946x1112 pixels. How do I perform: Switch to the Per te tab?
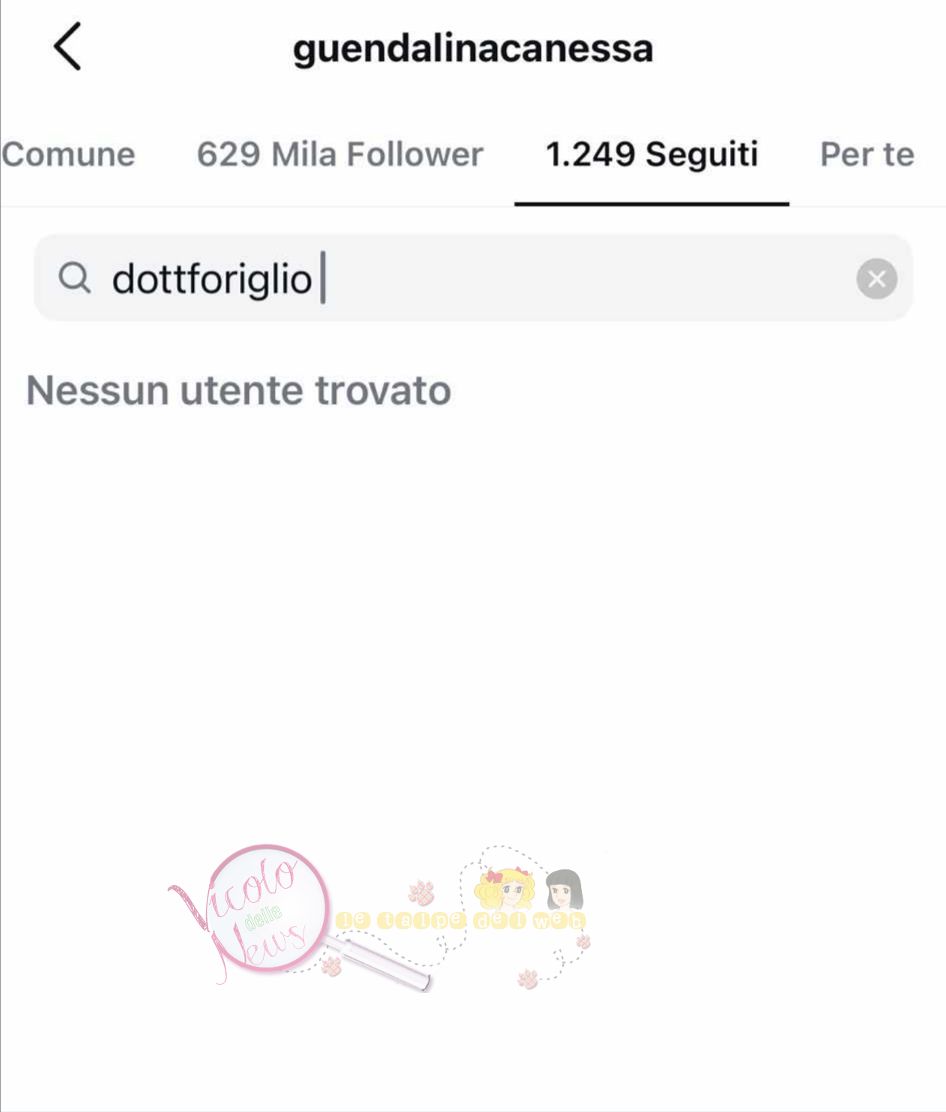pos(867,155)
